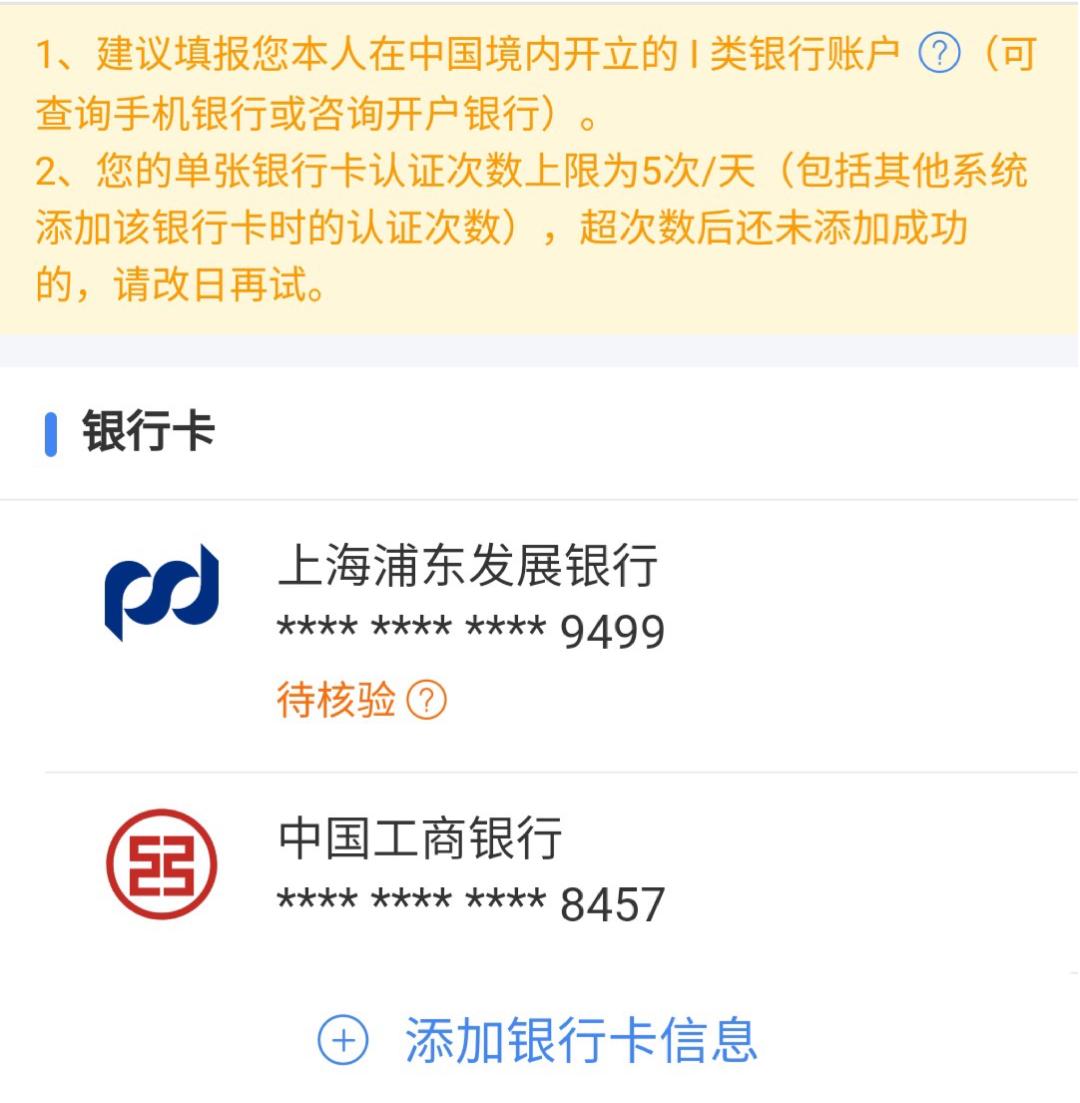Select the card ending in 9499

tap(470, 631)
